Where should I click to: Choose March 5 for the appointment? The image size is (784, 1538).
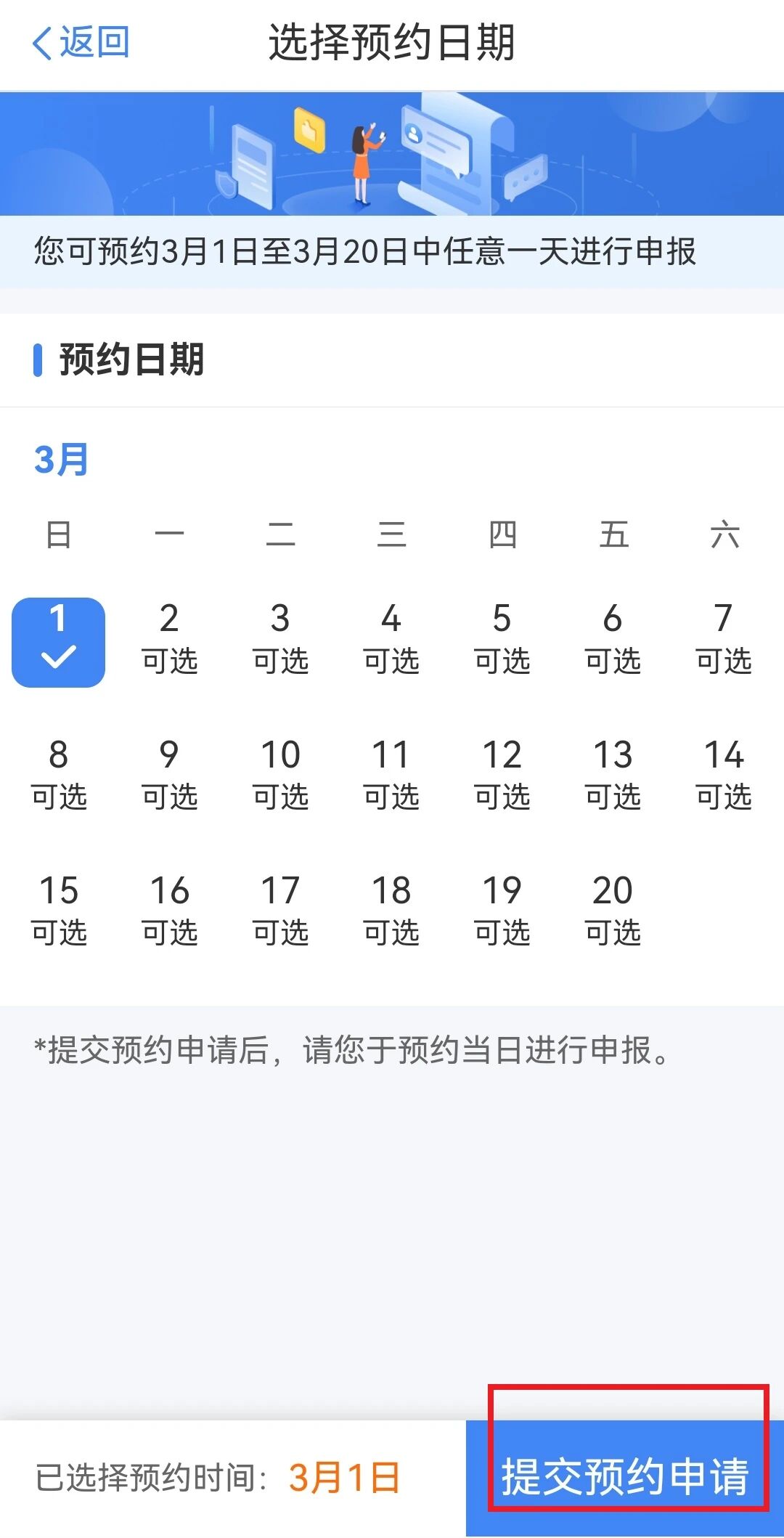pos(502,639)
